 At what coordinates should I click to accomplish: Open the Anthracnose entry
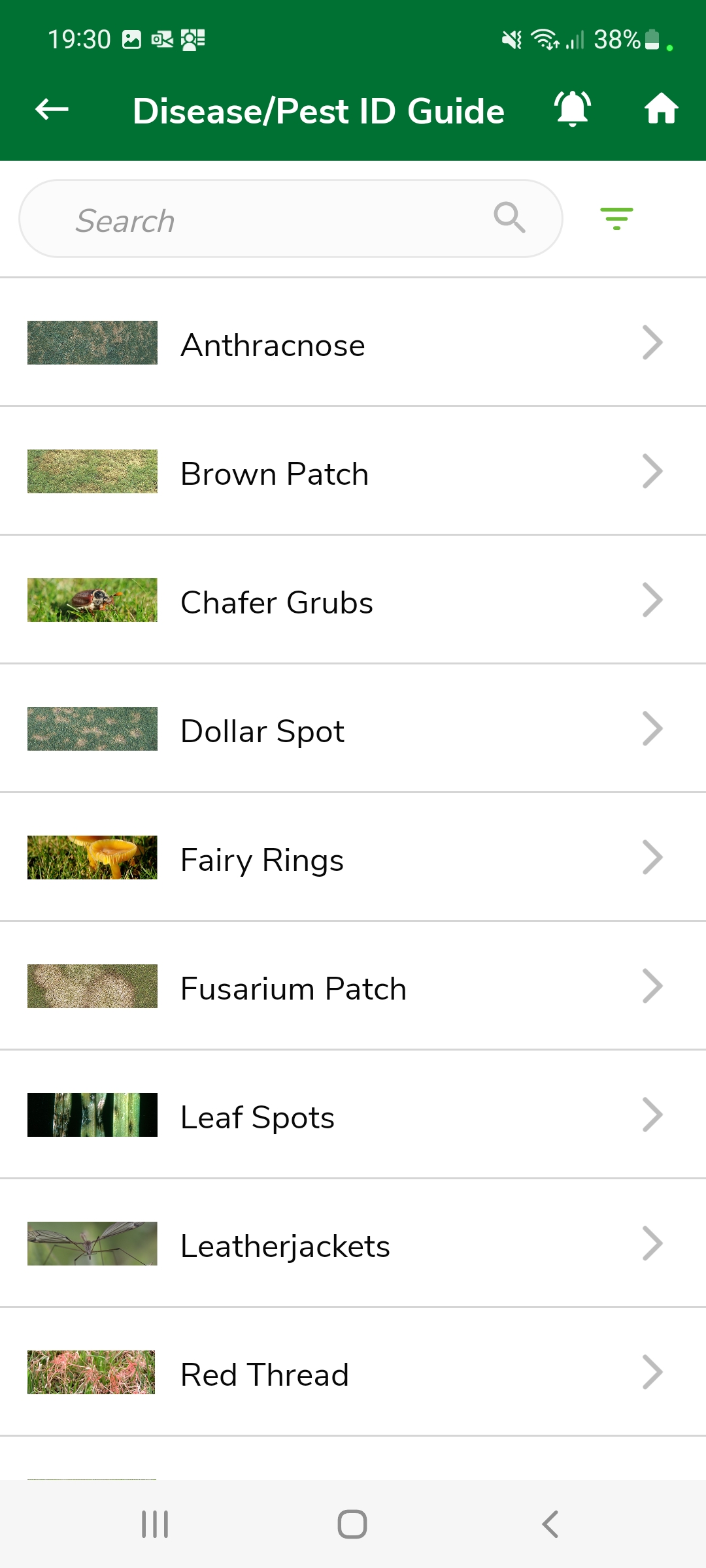coord(353,344)
